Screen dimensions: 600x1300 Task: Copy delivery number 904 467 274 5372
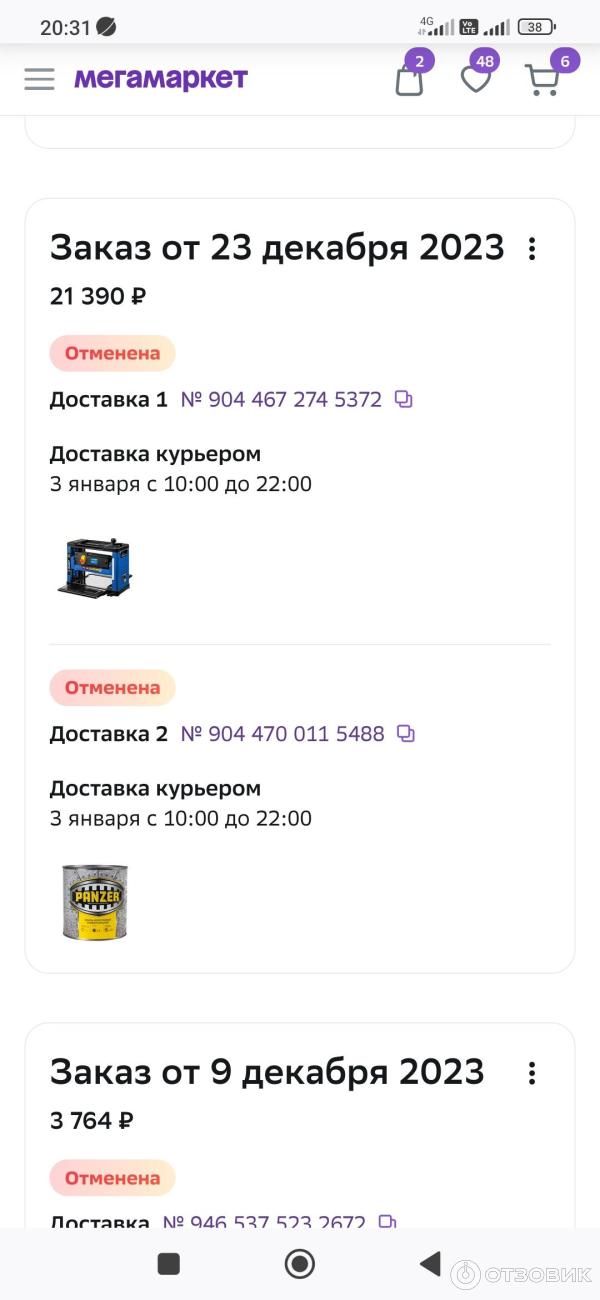[x=404, y=399]
